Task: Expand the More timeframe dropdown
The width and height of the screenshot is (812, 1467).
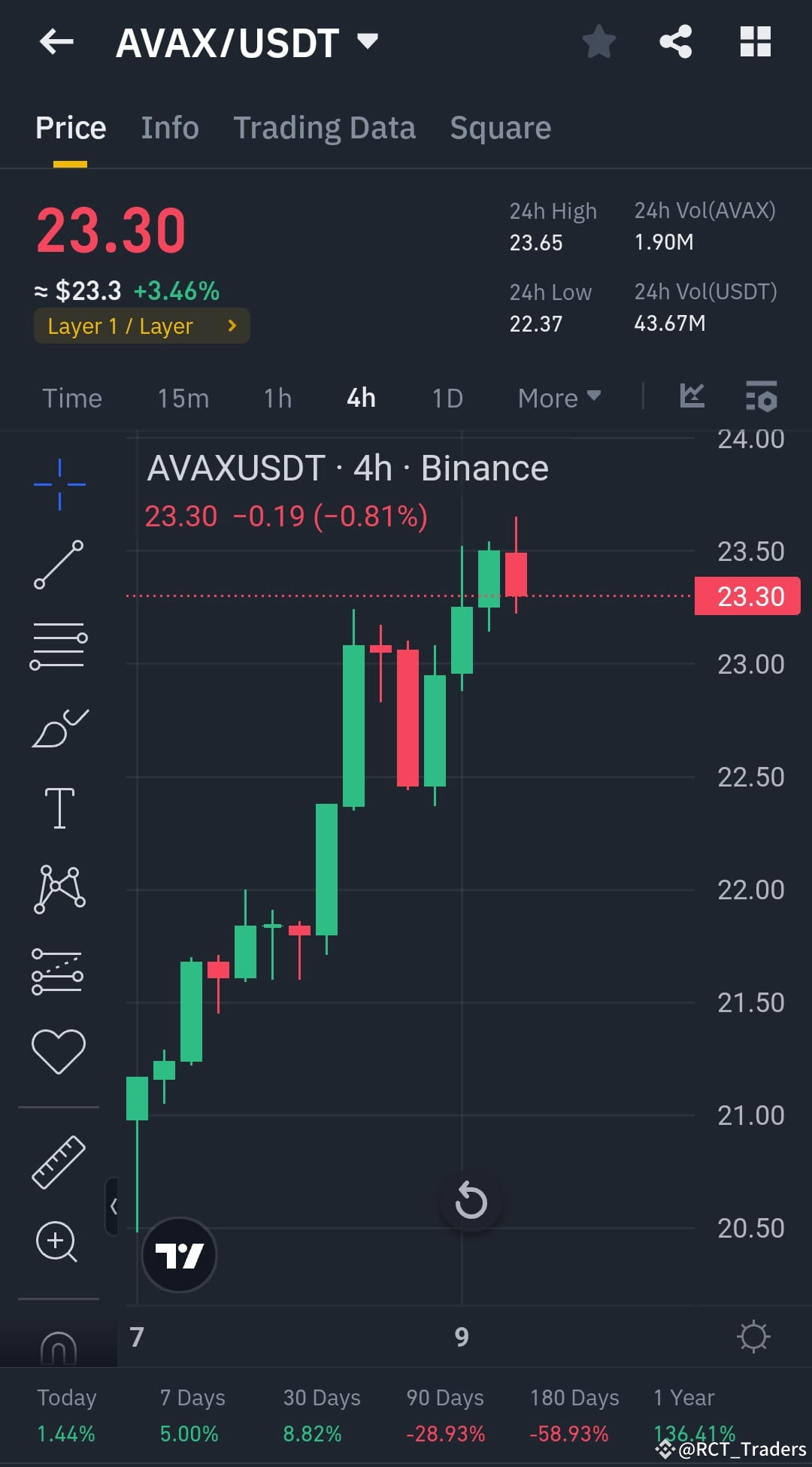Action: (558, 397)
